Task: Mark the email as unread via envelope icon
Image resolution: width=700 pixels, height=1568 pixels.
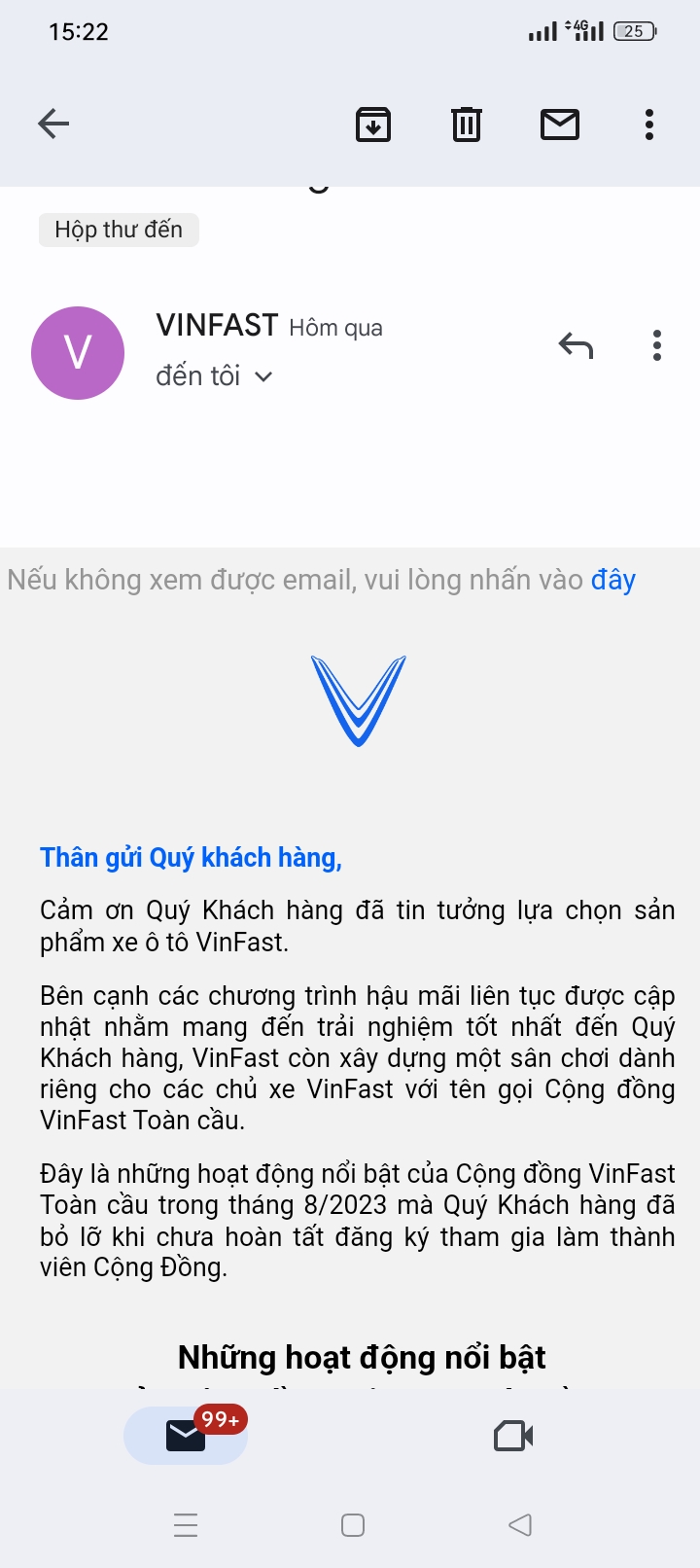Action: [559, 125]
